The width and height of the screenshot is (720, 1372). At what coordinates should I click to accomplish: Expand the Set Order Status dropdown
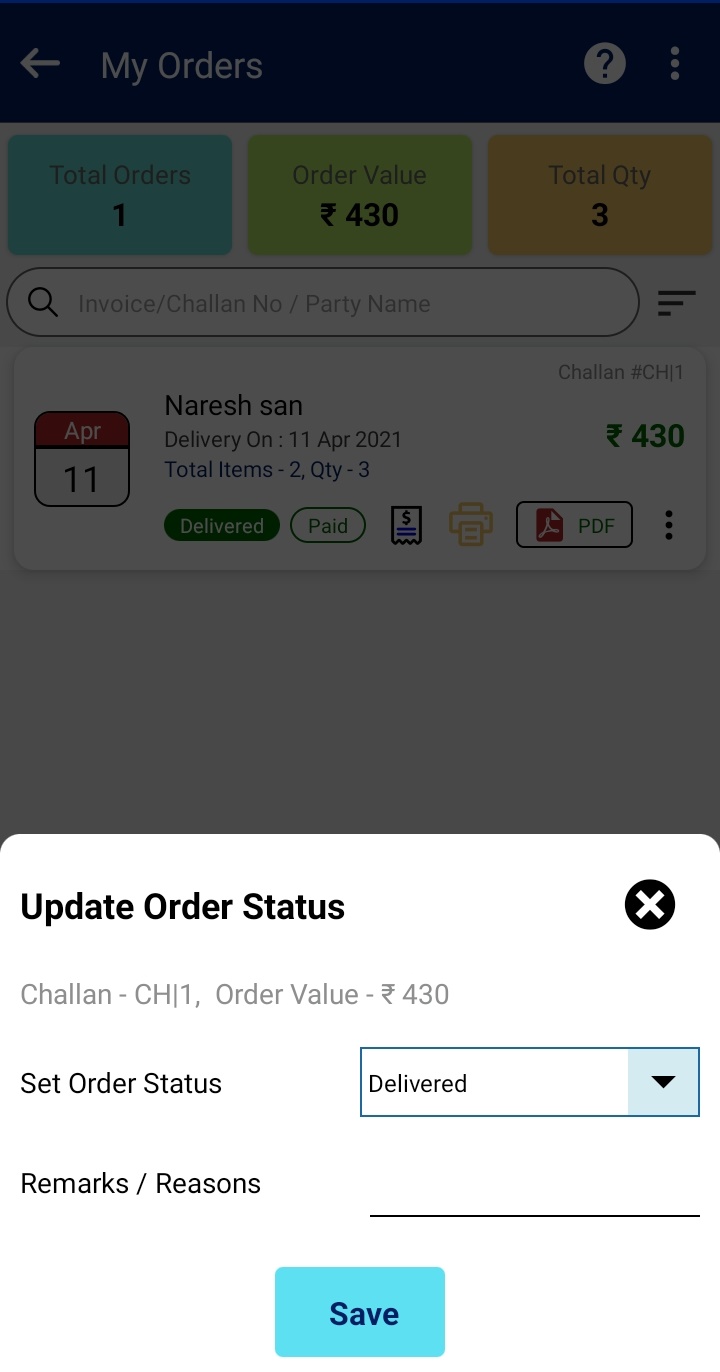pyautogui.click(x=530, y=1082)
